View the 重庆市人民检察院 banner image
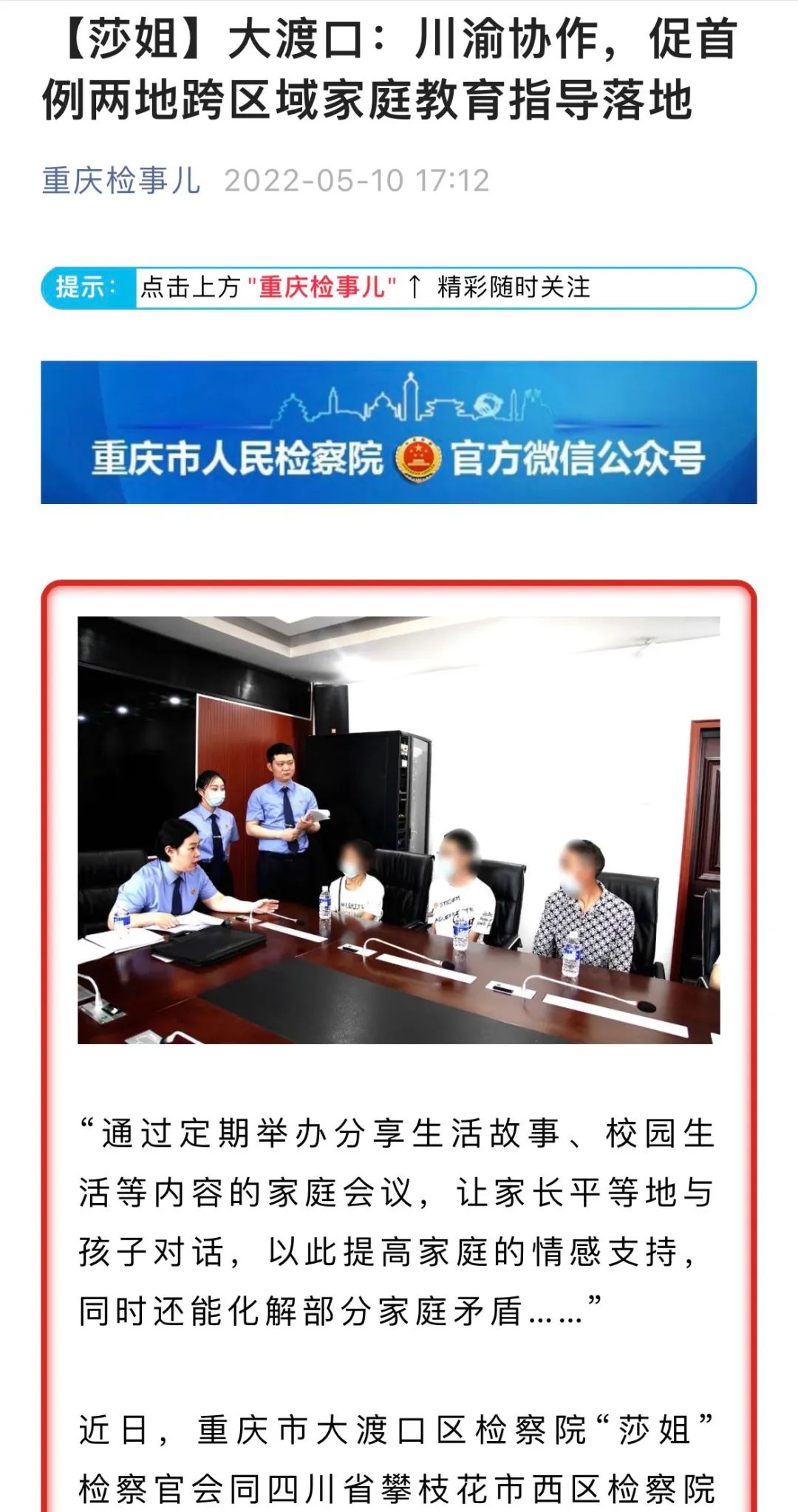 click(x=398, y=432)
